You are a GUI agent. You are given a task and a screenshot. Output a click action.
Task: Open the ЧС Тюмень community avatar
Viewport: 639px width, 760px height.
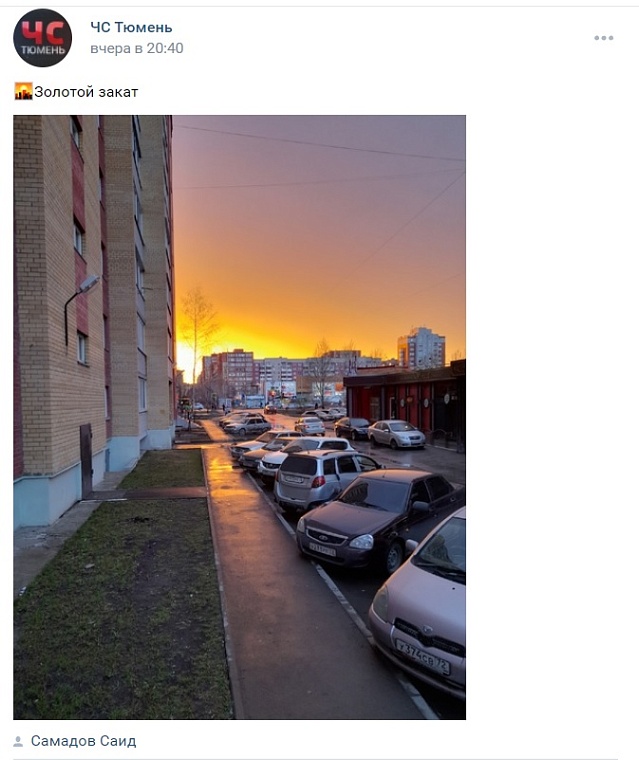[x=42, y=38]
